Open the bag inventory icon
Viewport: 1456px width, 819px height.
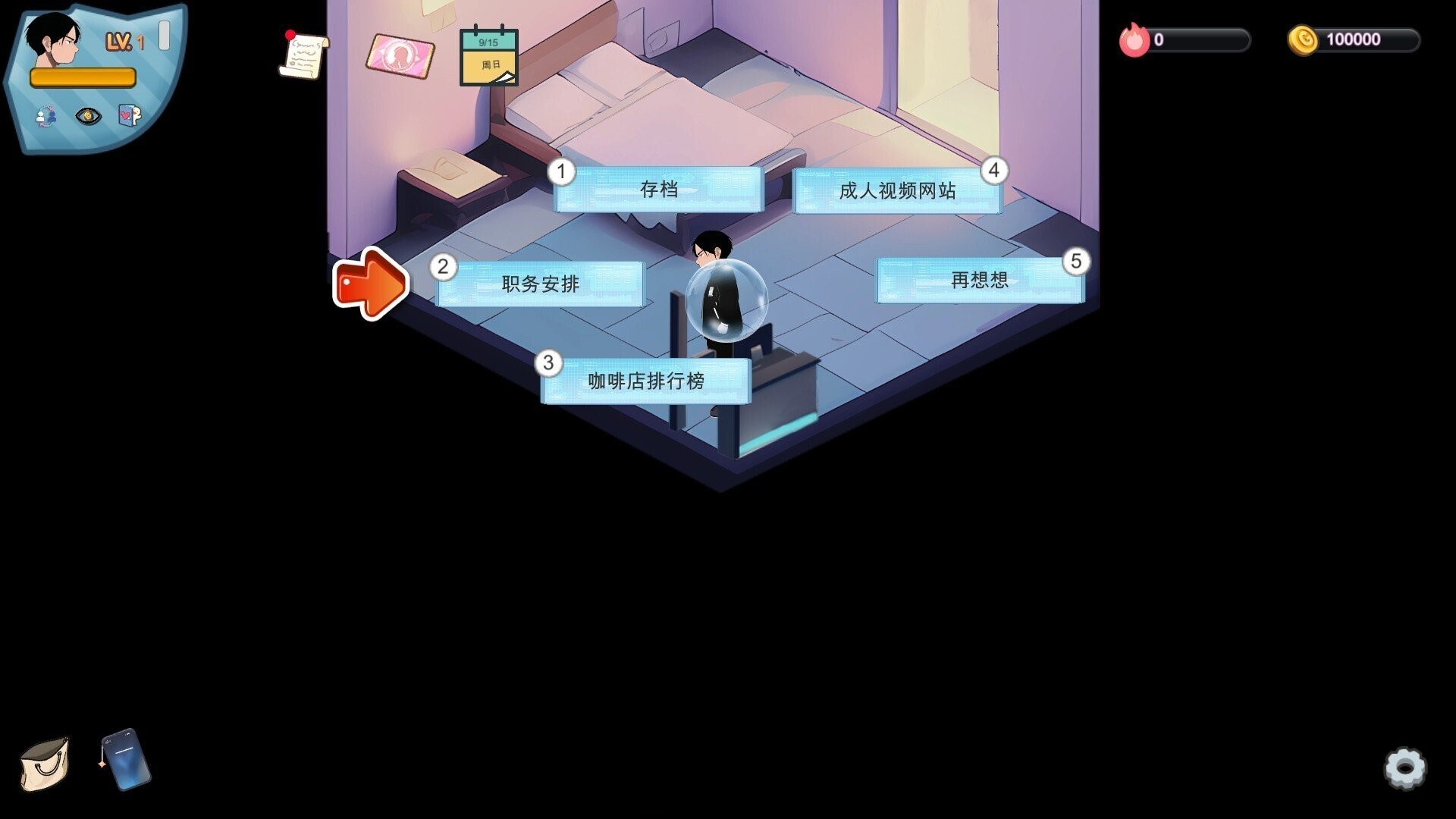(45, 764)
